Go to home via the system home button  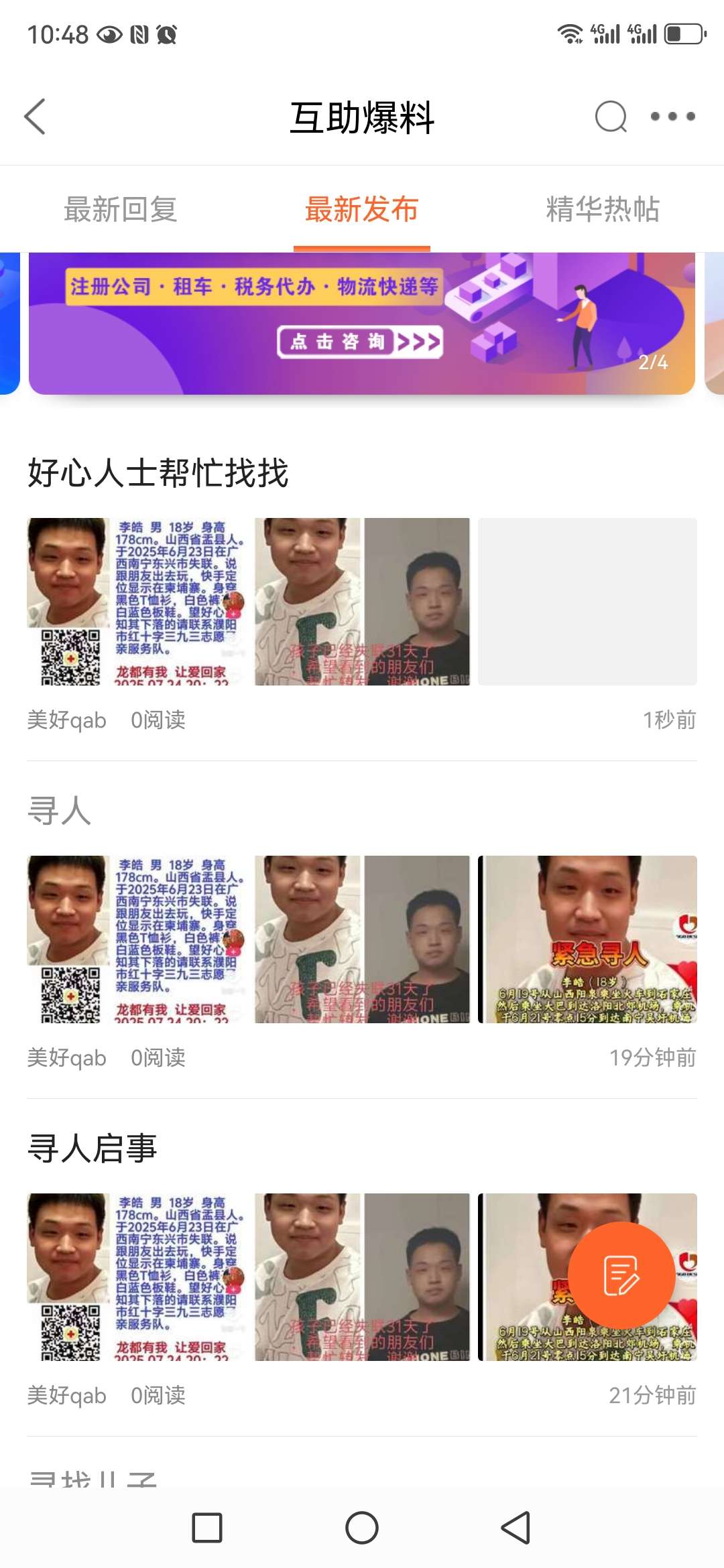click(362, 1528)
